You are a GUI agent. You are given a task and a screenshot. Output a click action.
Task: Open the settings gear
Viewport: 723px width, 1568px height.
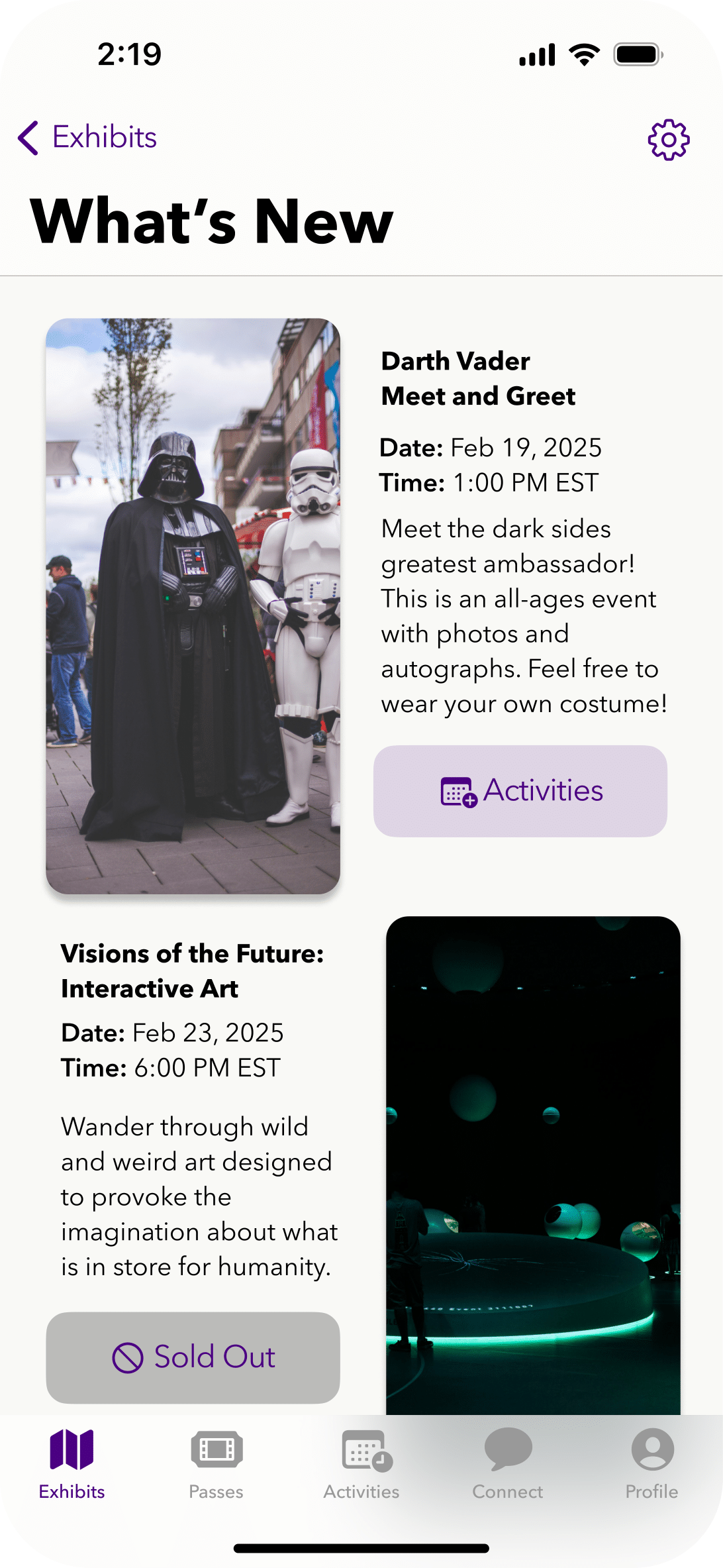668,140
